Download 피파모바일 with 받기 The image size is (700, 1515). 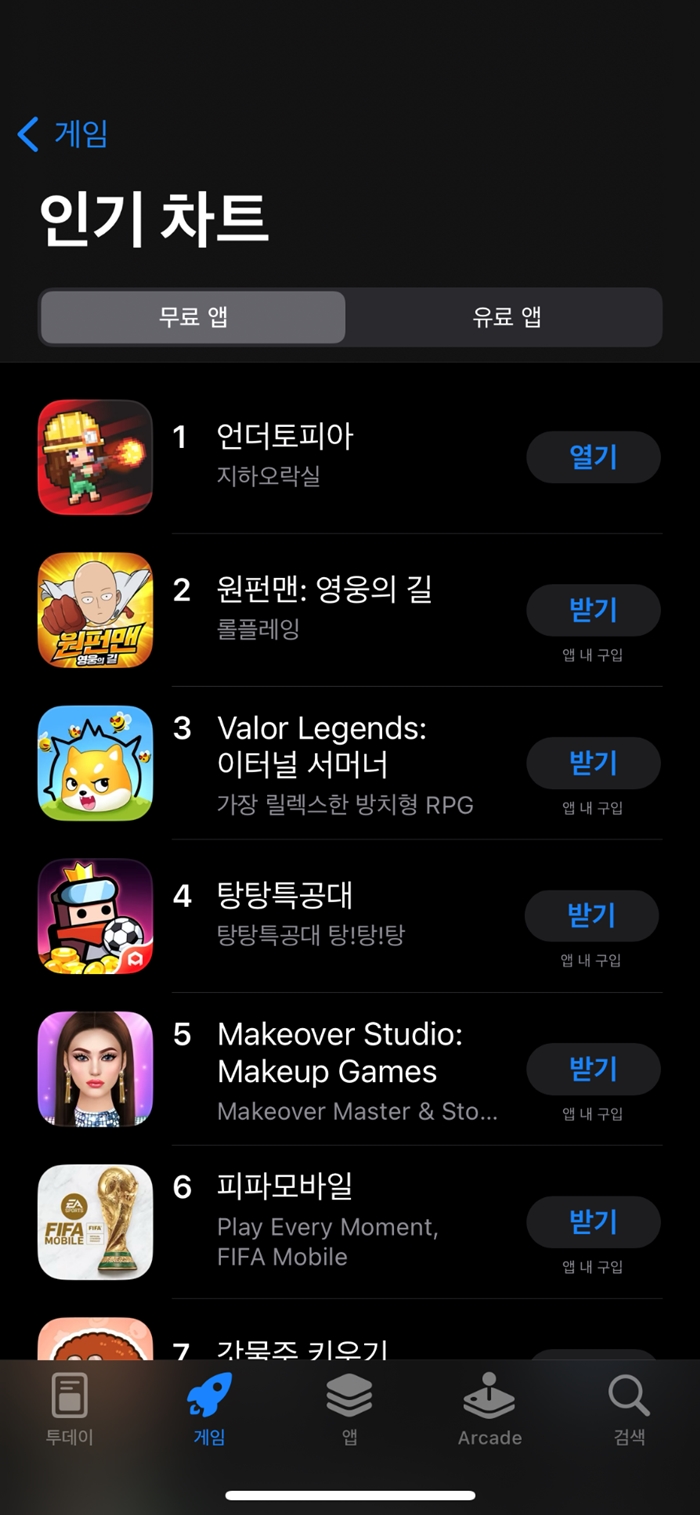(593, 1222)
